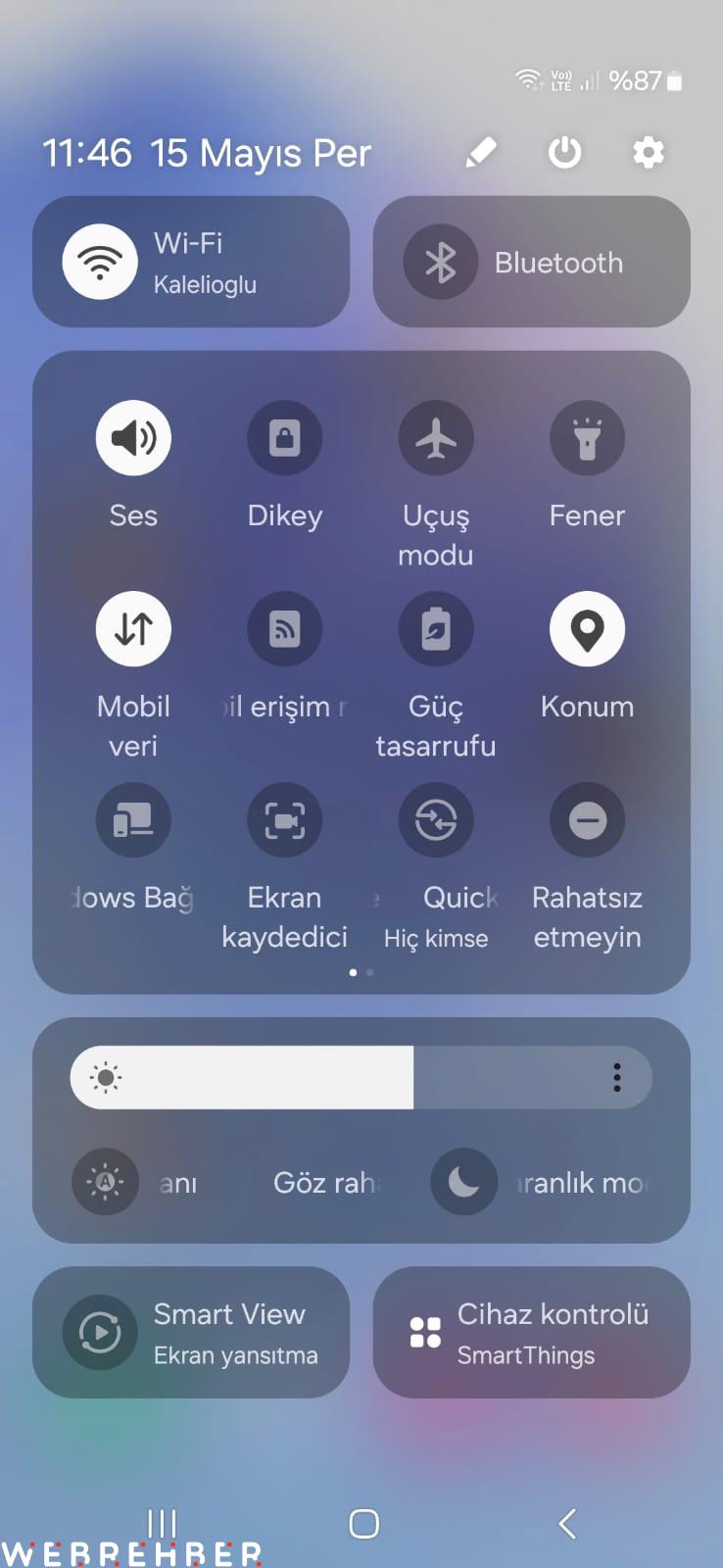Enable the Bluetooth tile
The image size is (723, 1568).
532,262
